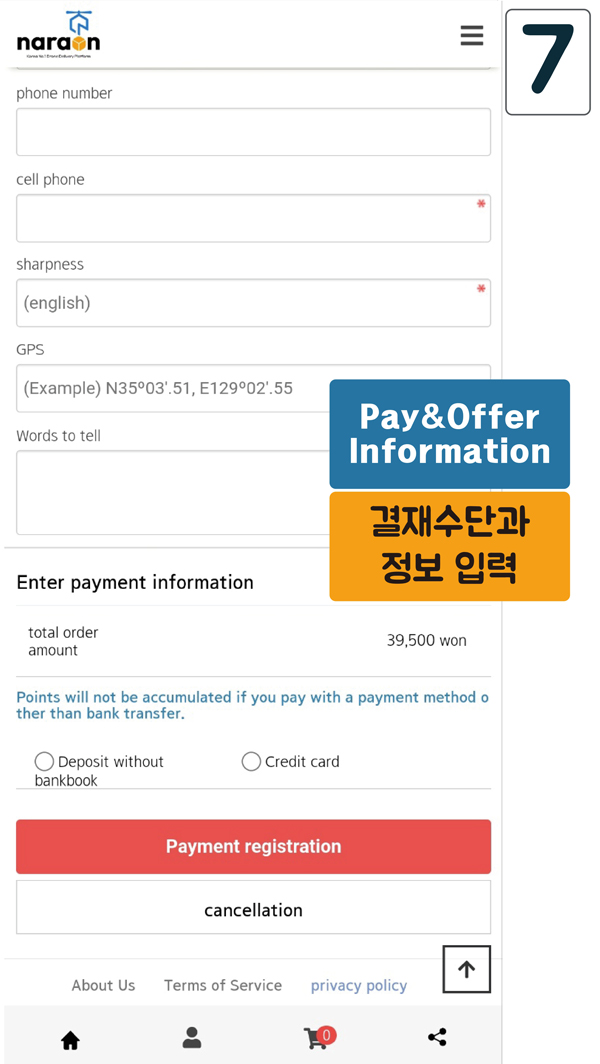600x1064 pixels.
Task: Focus the sharpness (english) field
Action: [x=253, y=303]
